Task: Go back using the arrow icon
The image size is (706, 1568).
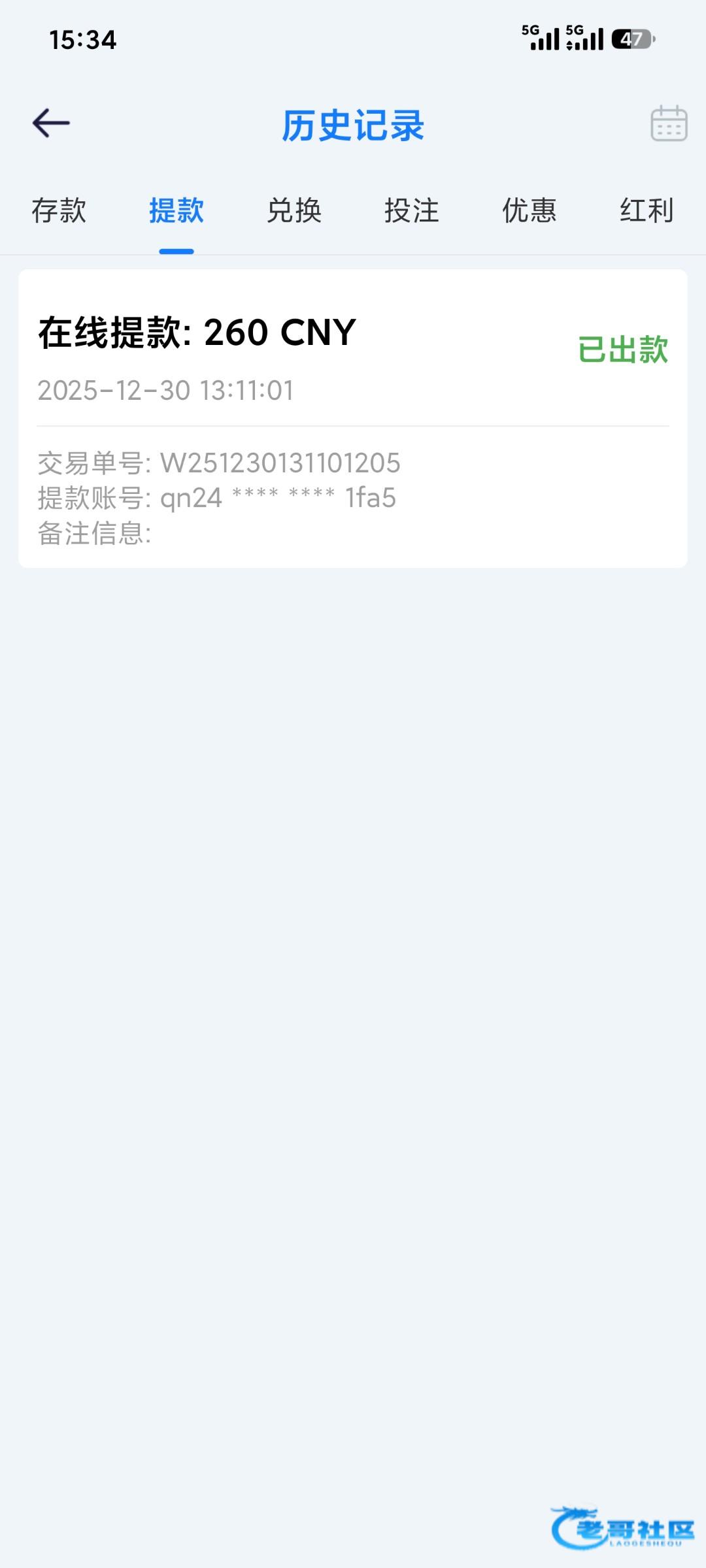Action: (x=51, y=123)
